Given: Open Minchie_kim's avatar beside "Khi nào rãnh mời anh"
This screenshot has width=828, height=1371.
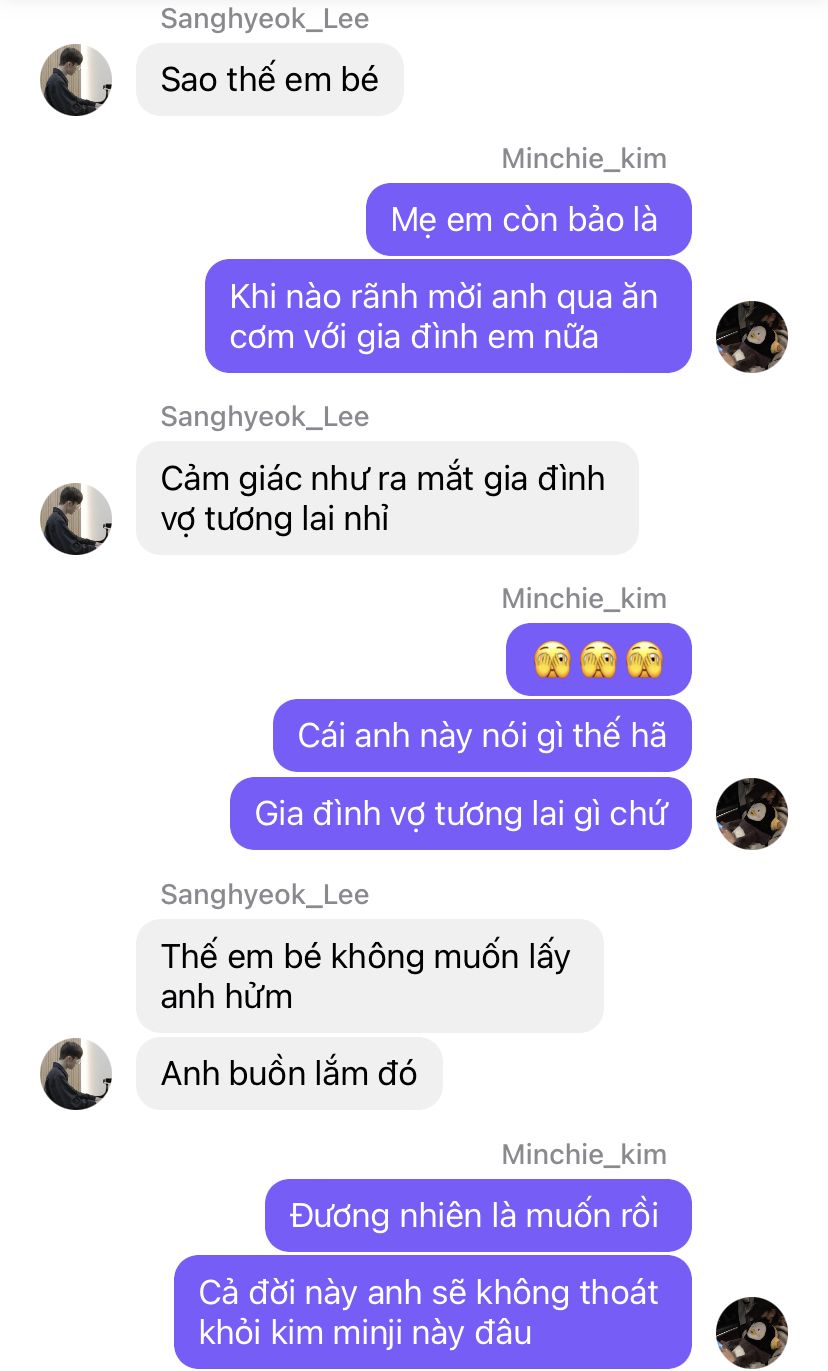Looking at the screenshot, I should [752, 337].
